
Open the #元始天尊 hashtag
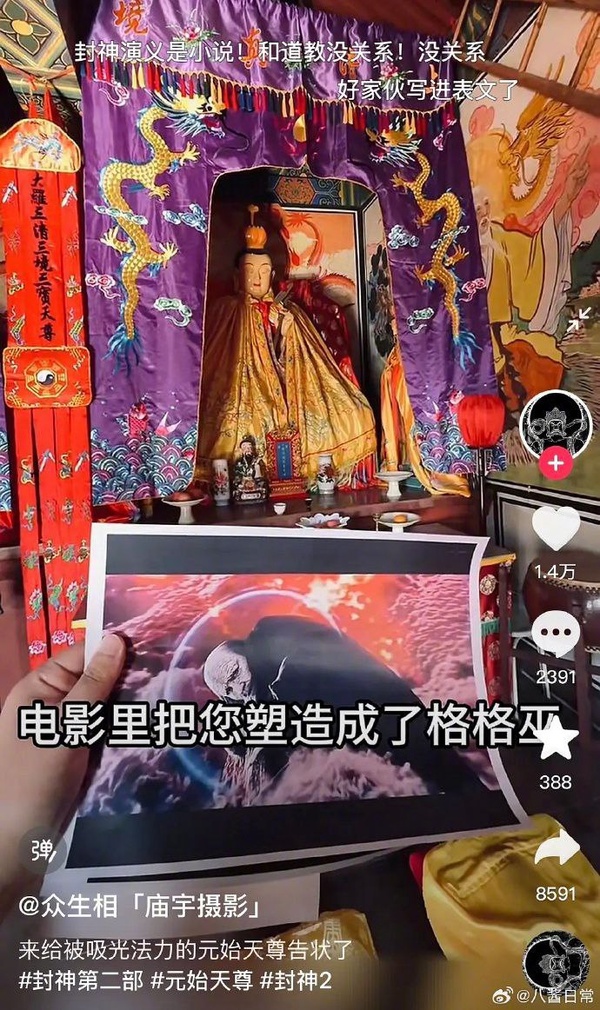(x=200, y=980)
